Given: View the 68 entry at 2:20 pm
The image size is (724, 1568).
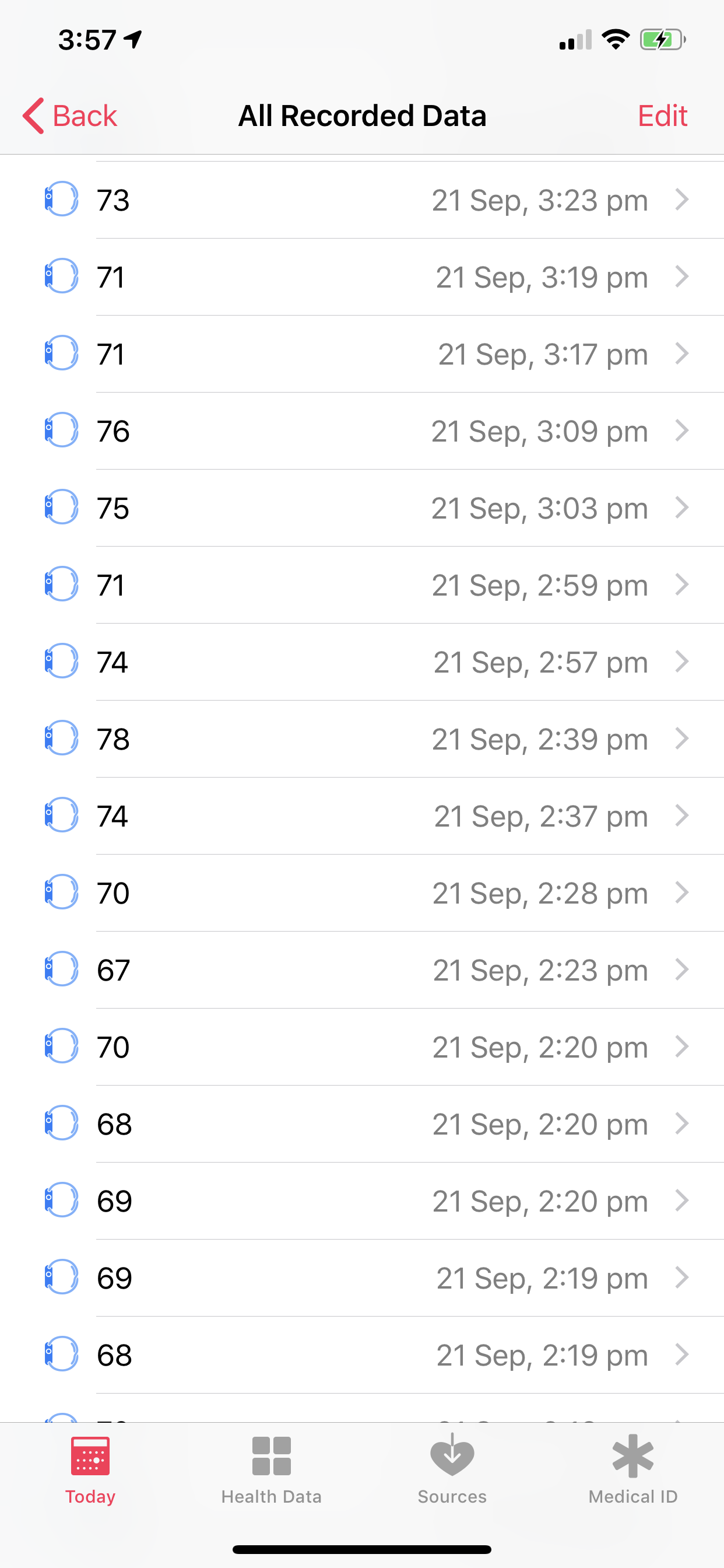Looking at the screenshot, I should [362, 1123].
